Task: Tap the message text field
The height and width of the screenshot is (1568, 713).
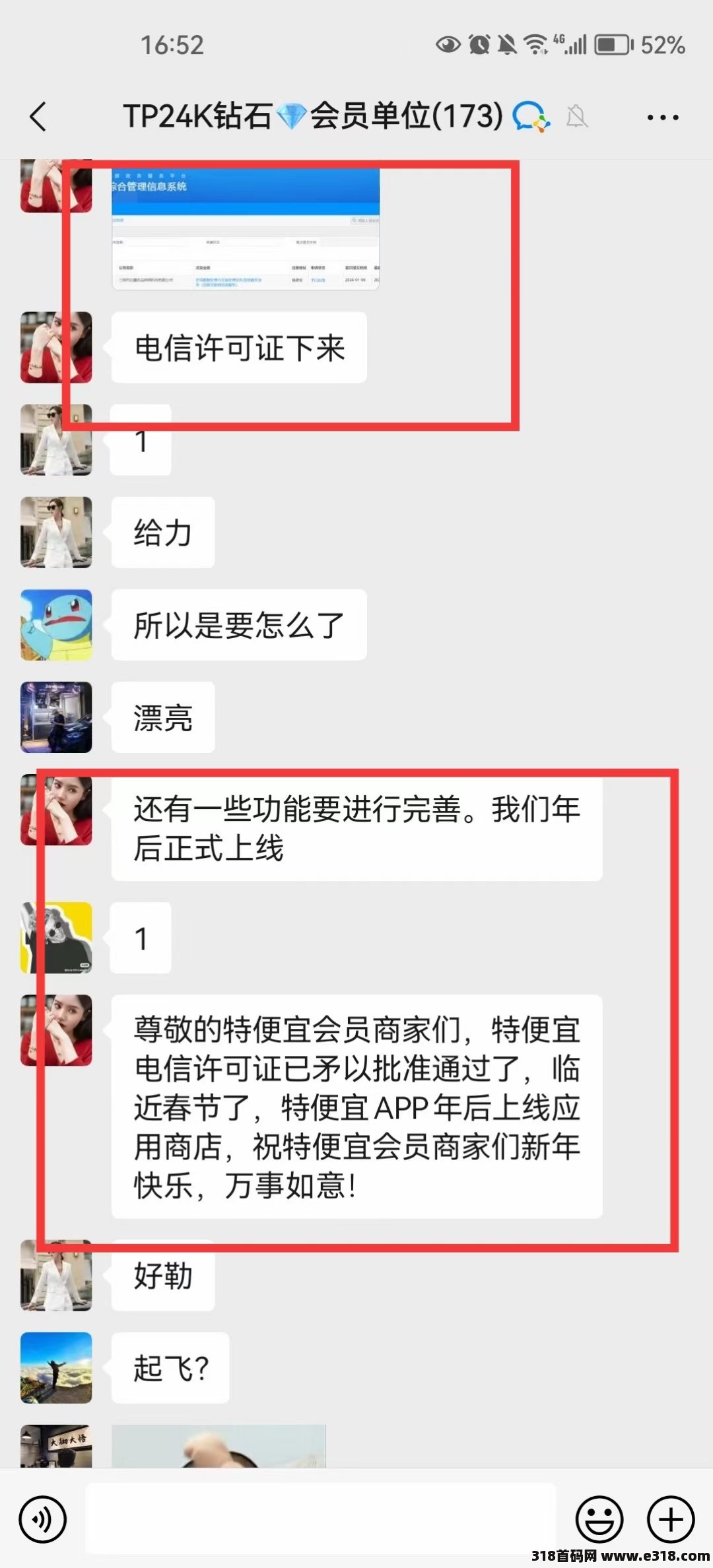Action: (320, 1519)
